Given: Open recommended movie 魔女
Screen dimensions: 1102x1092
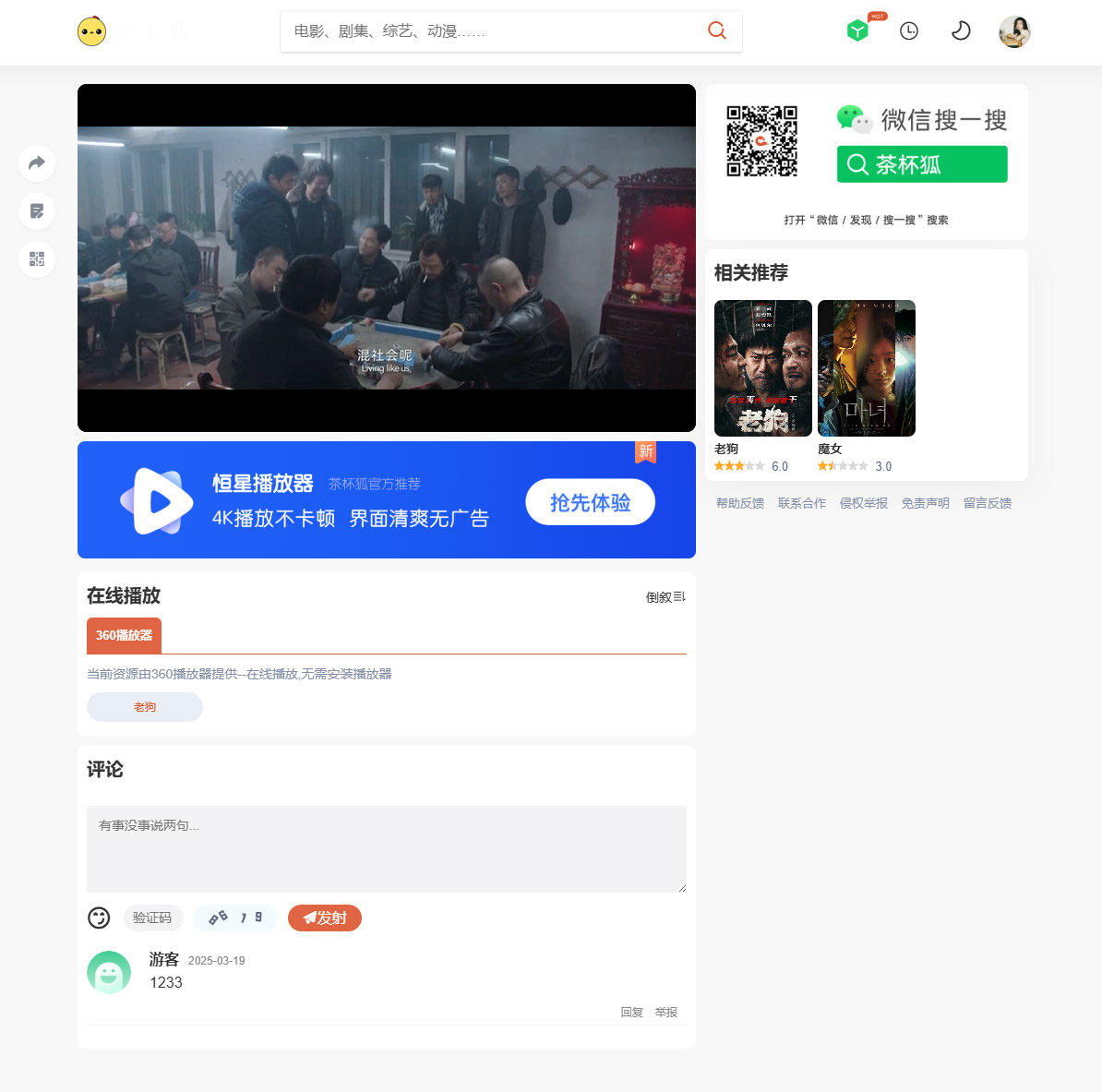Looking at the screenshot, I should coord(866,368).
